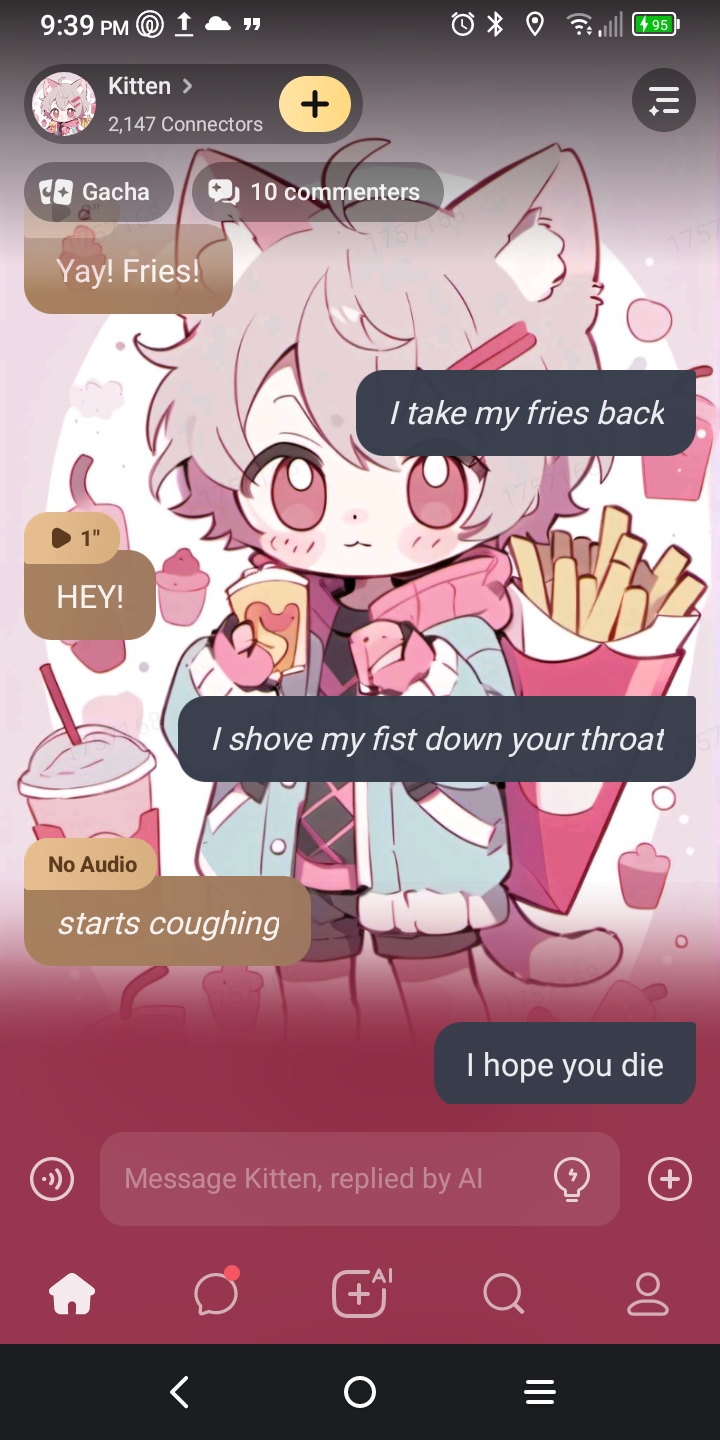Open the plus attachments button
Image resolution: width=720 pixels, height=1440 pixels.
click(669, 1179)
